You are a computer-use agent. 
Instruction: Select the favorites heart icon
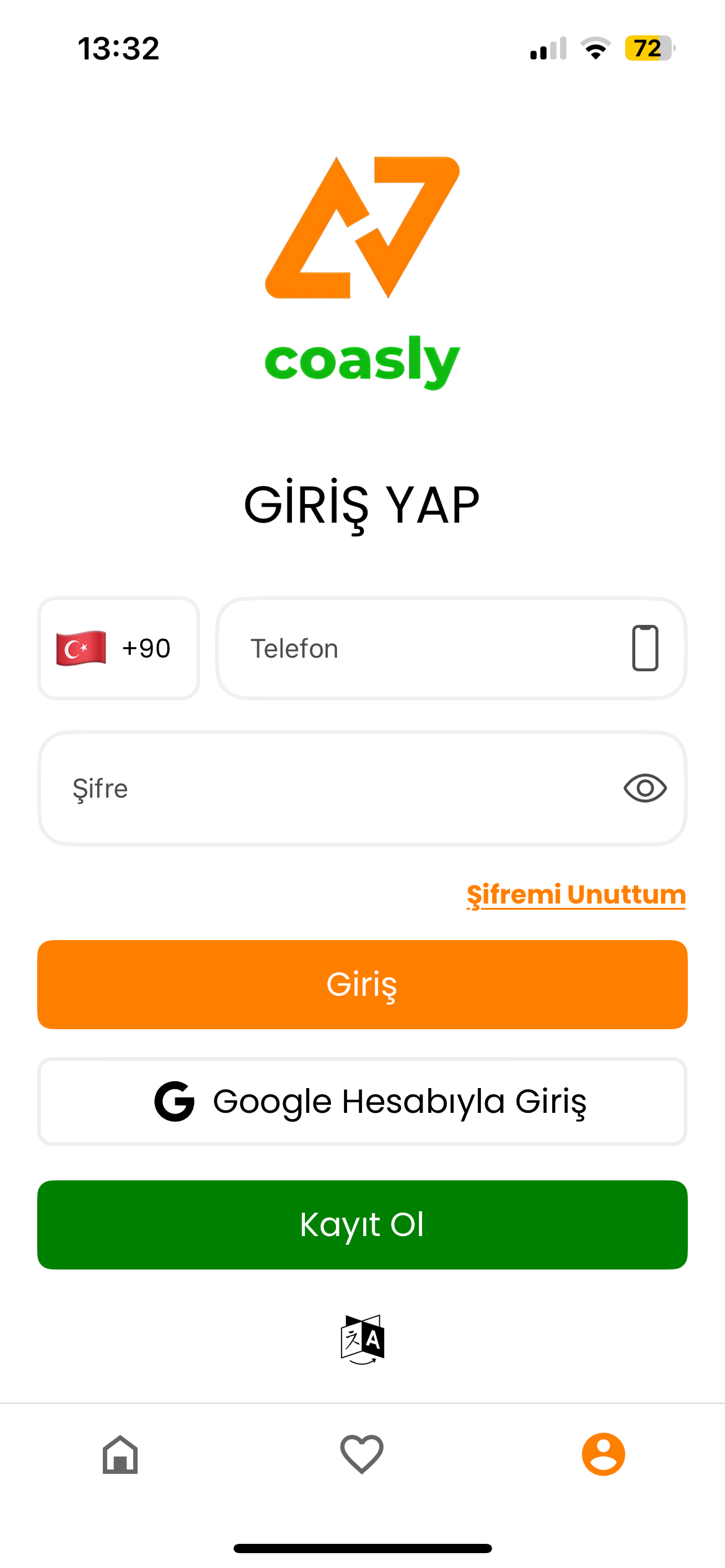coord(362,1454)
